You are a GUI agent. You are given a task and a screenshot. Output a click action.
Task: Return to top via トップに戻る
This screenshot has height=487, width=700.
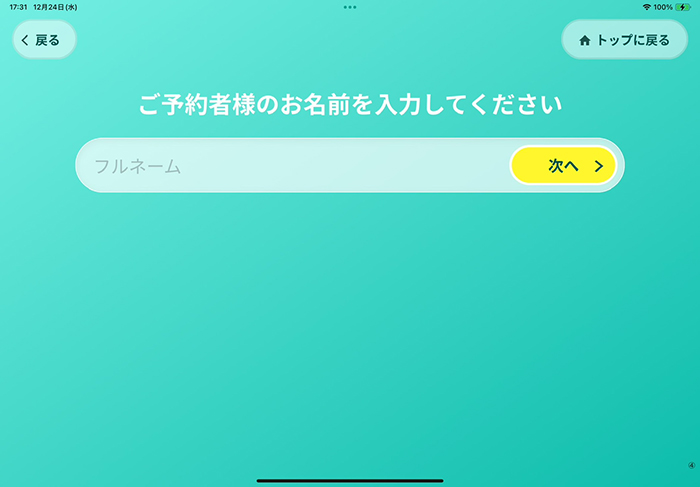(624, 40)
